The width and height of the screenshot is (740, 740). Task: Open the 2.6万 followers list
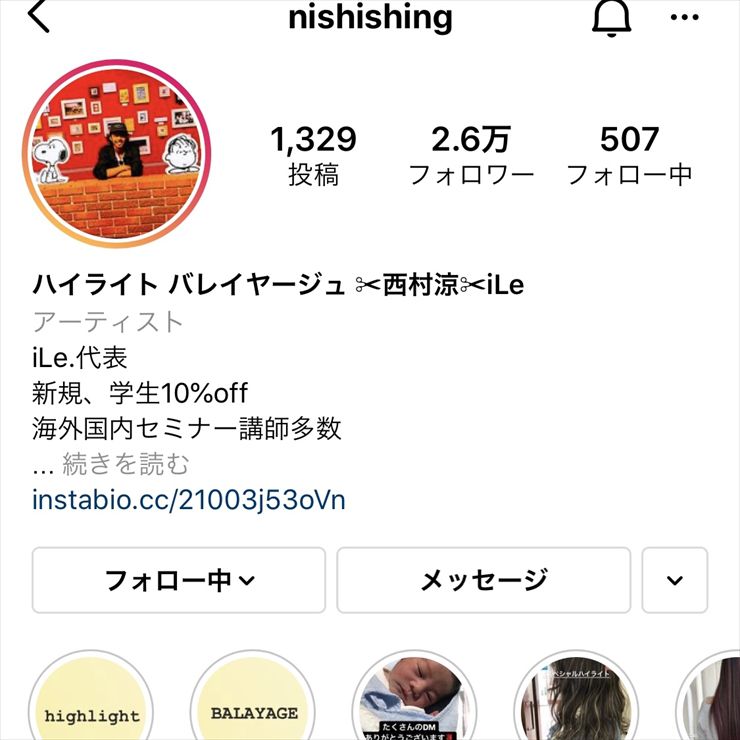pos(471,156)
